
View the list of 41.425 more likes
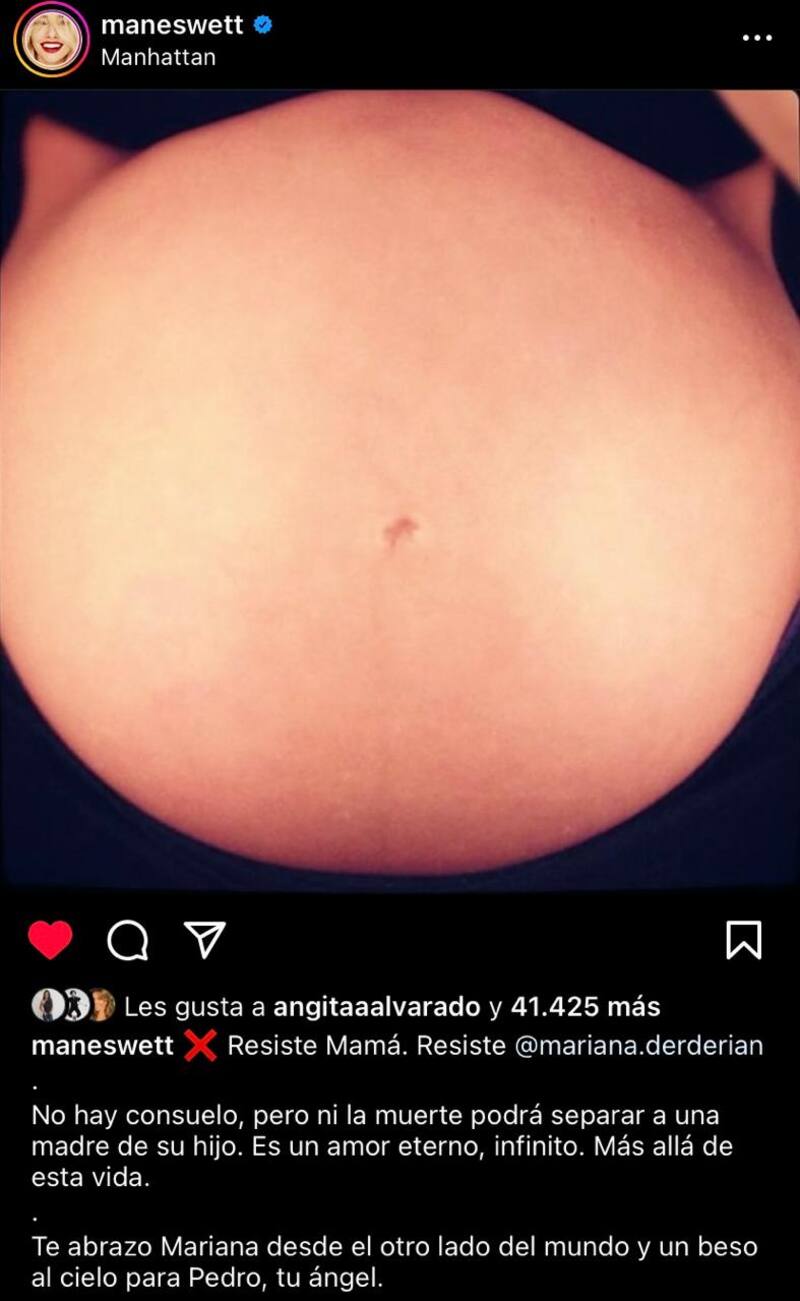[585, 1006]
